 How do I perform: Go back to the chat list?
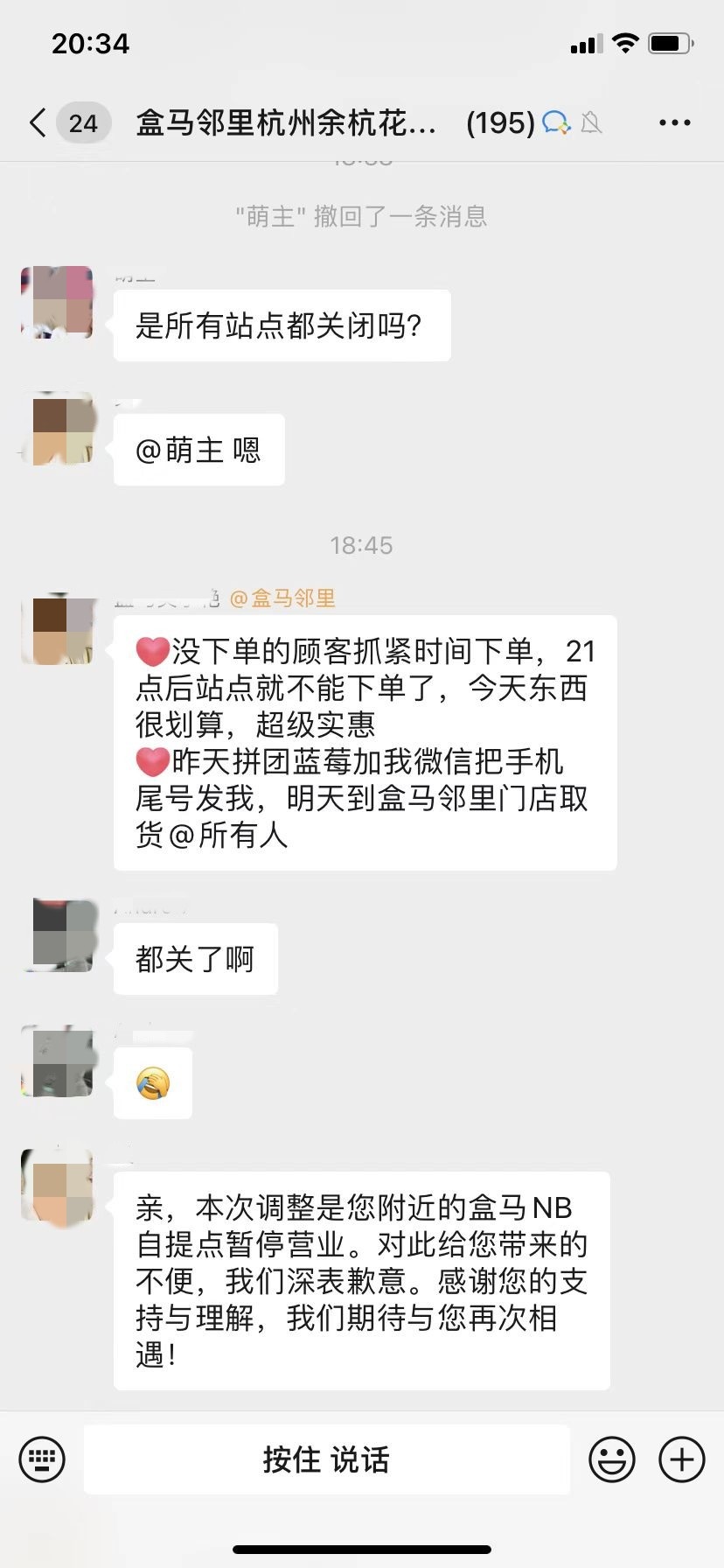pos(38,123)
